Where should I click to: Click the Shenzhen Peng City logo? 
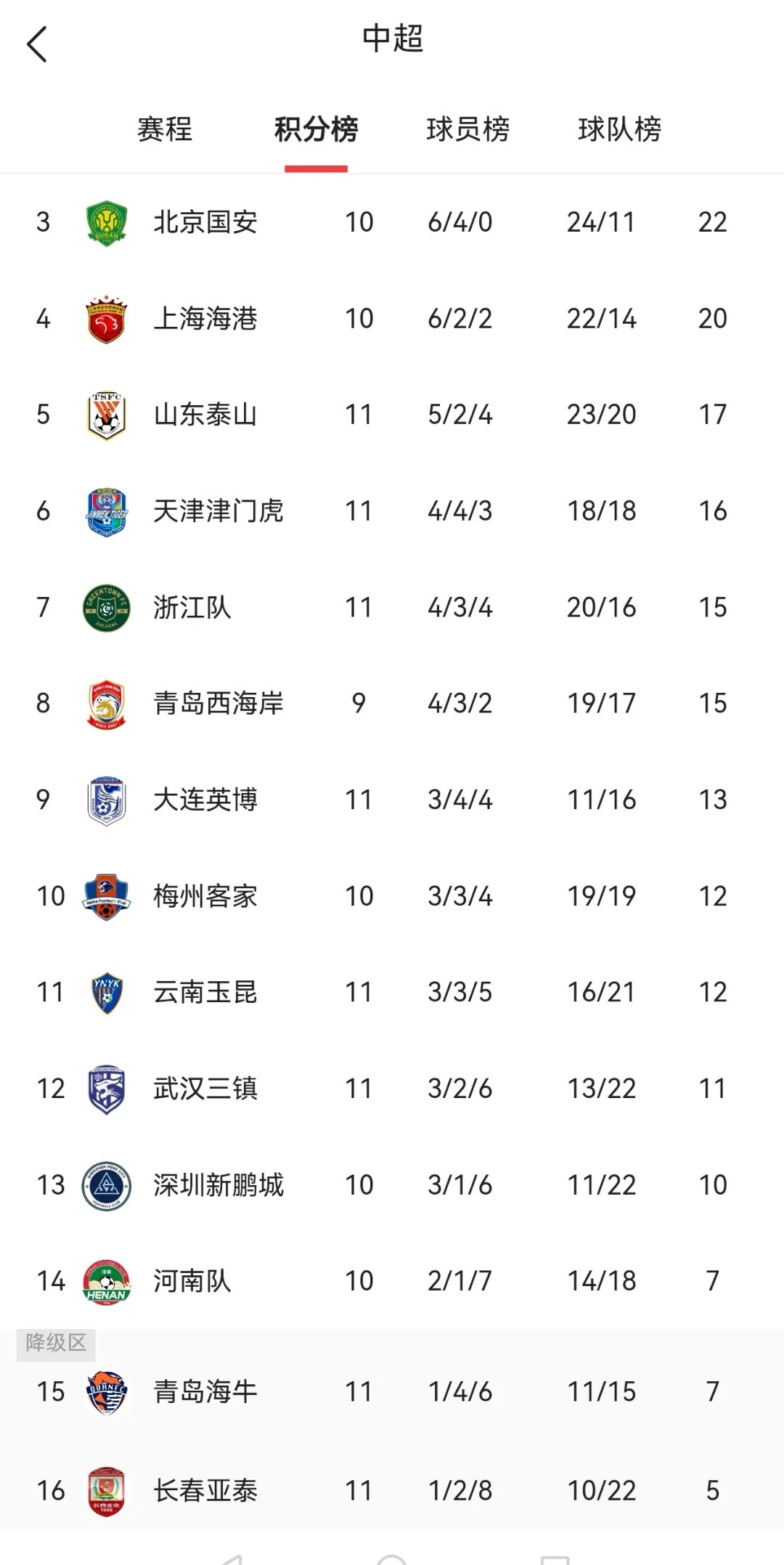pyautogui.click(x=104, y=1184)
